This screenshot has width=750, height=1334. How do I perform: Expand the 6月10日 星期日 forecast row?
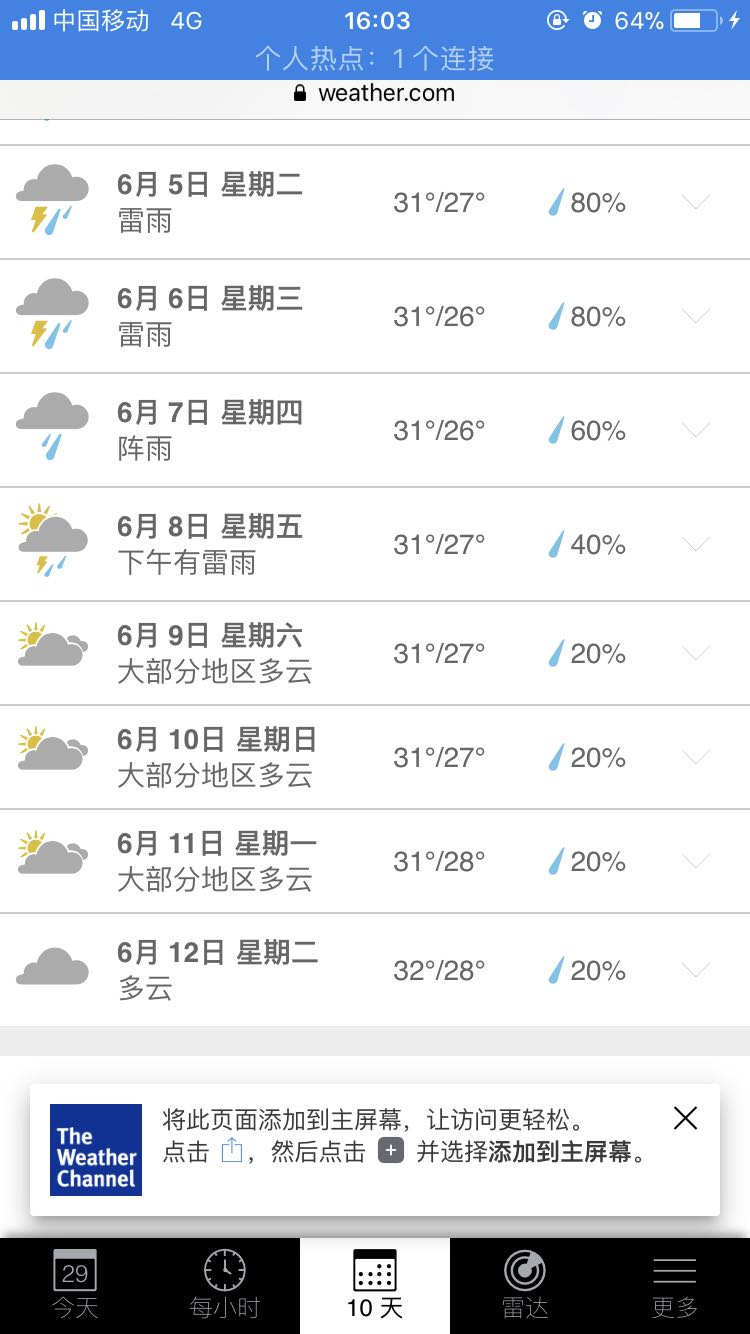coord(695,757)
